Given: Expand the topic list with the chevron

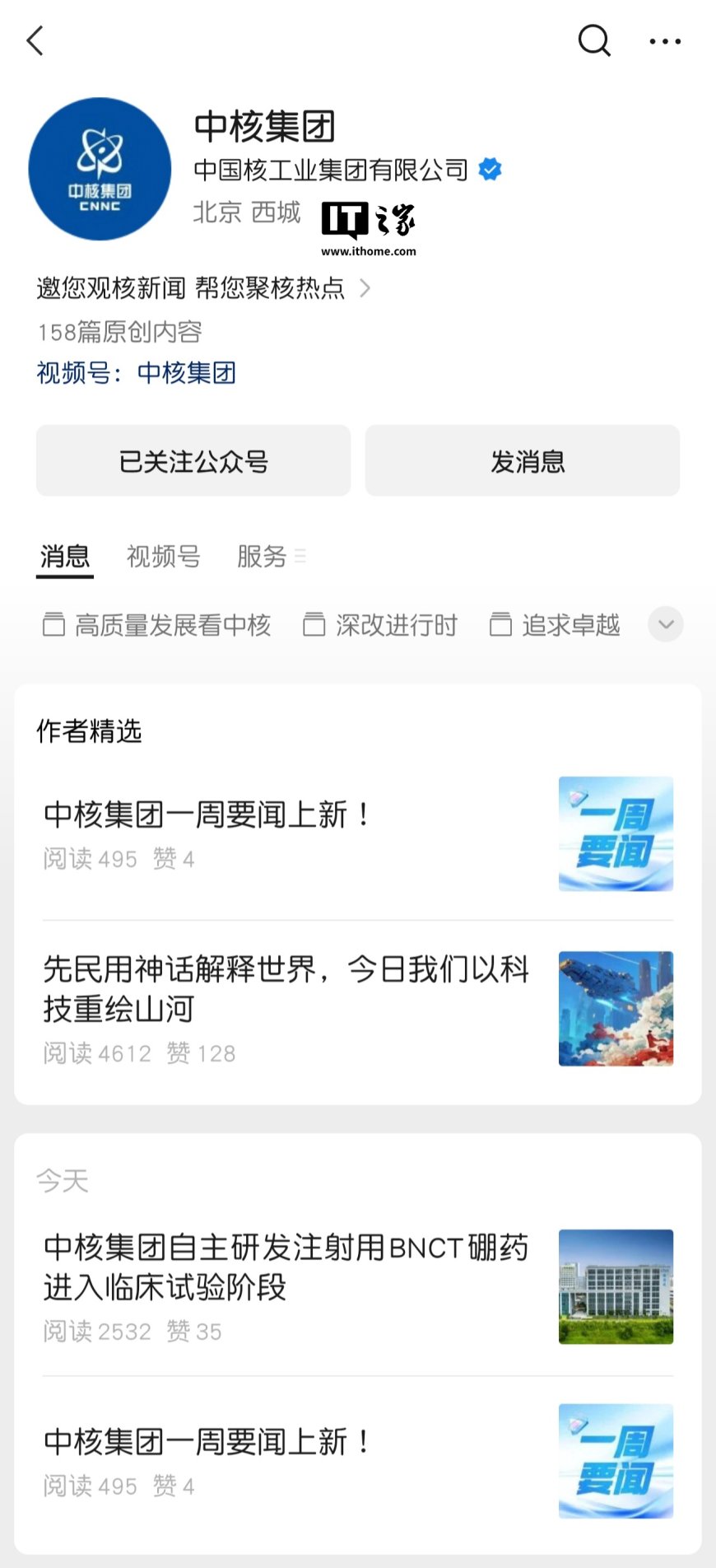Looking at the screenshot, I should point(665,625).
